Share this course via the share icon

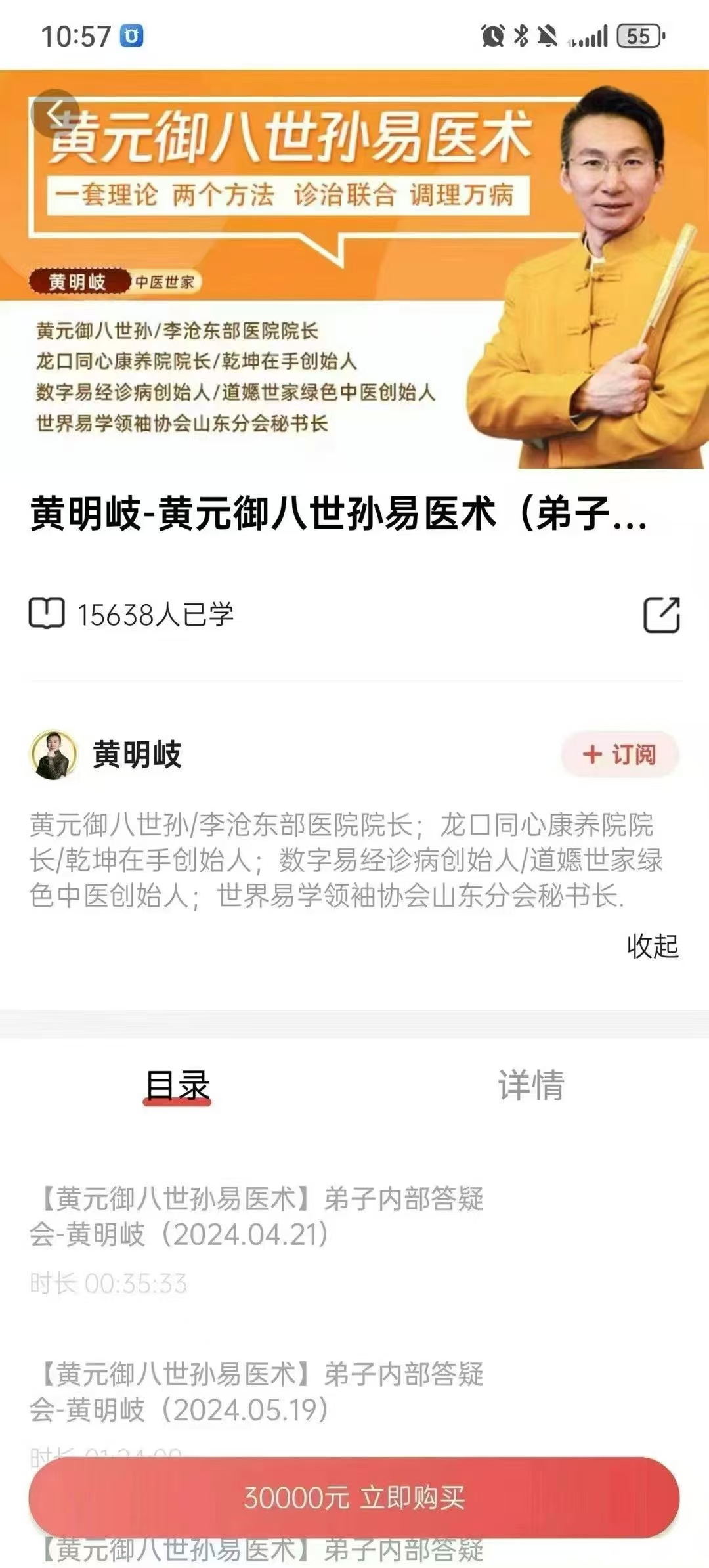[x=661, y=615]
